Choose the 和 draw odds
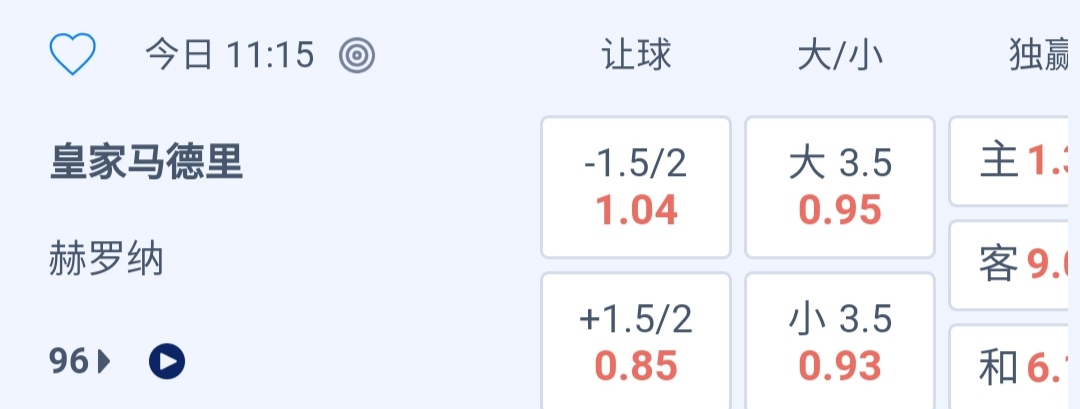Viewport: 1080px width, 409px height. coord(1016,368)
